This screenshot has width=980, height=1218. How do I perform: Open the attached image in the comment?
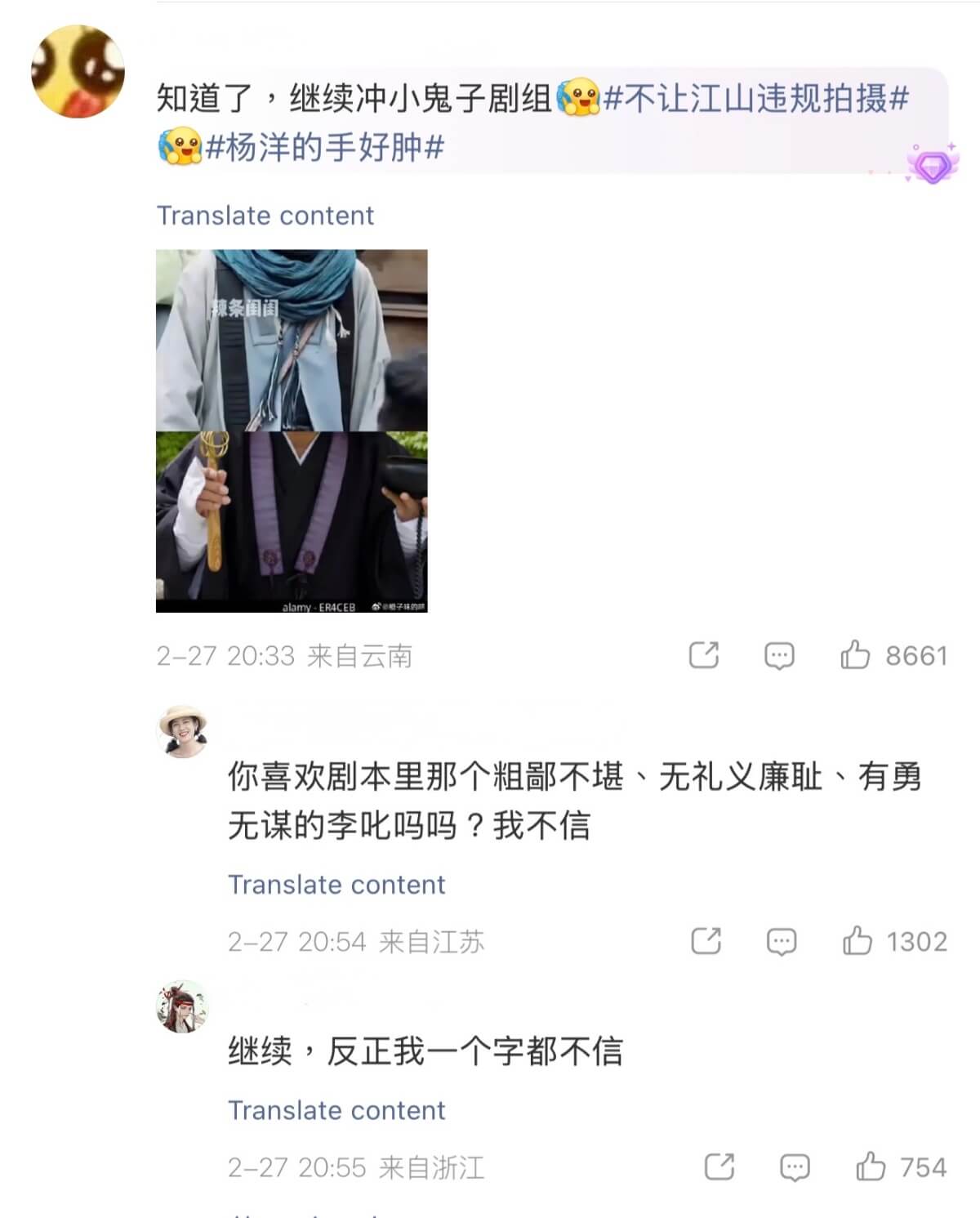pos(292,431)
